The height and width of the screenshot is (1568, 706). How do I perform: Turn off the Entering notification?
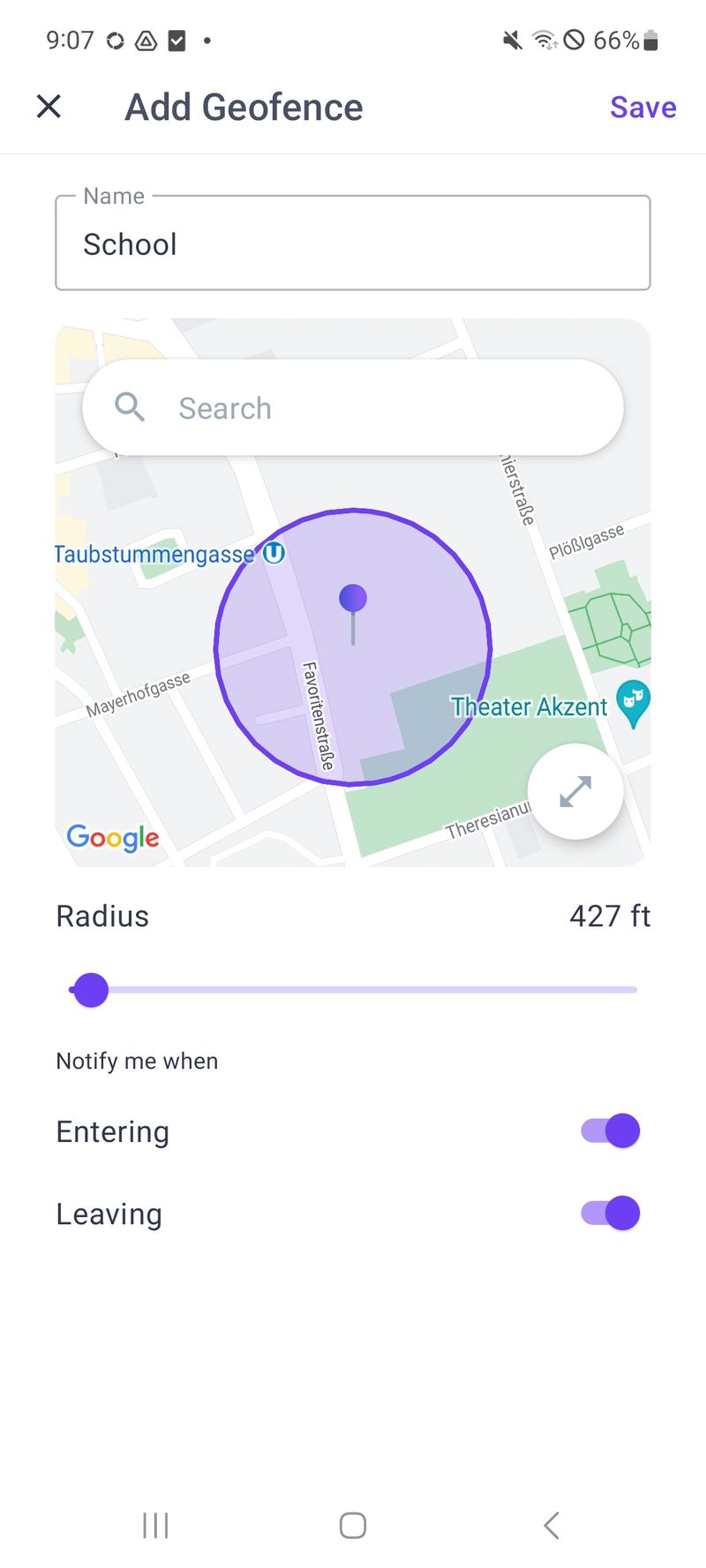[611, 1131]
